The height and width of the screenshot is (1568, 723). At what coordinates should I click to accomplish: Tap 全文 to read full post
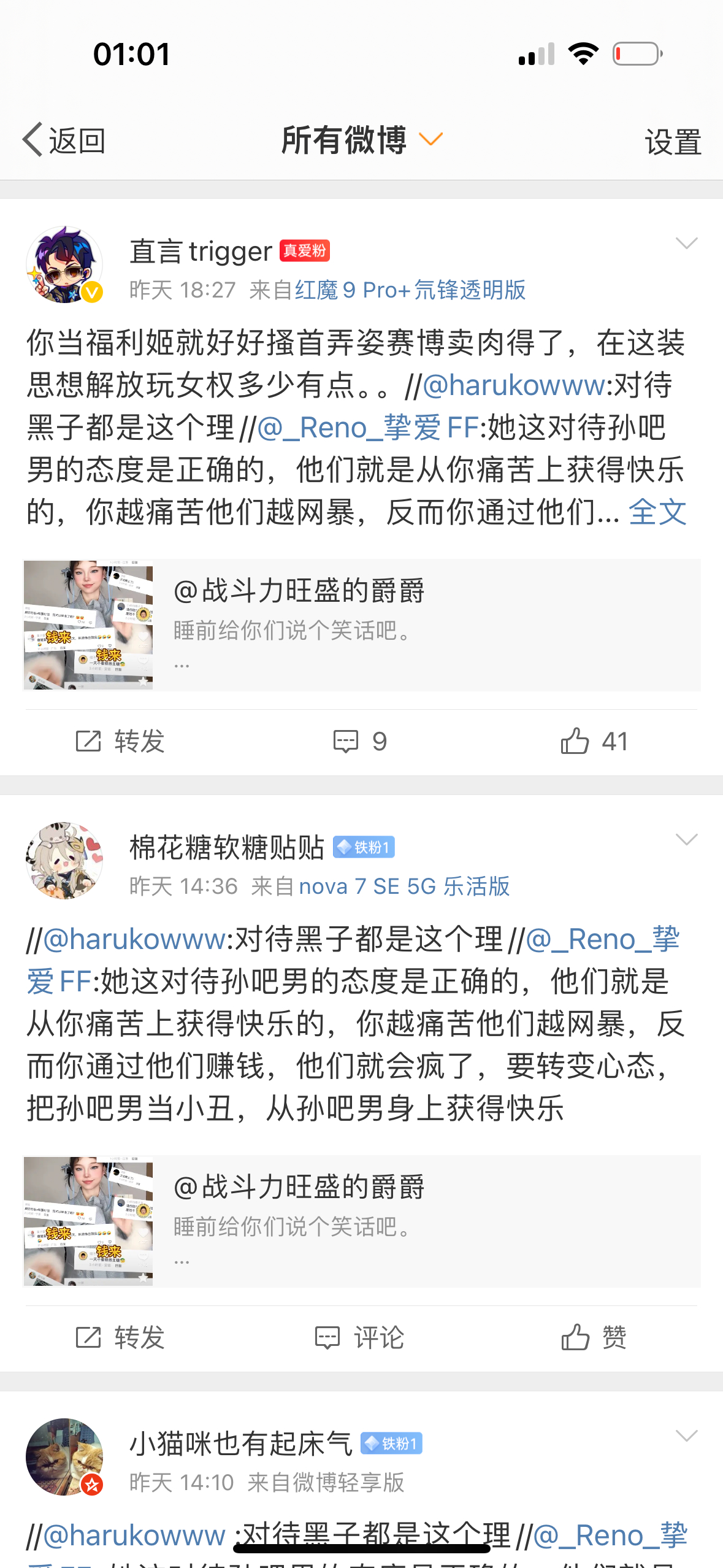[x=657, y=512]
